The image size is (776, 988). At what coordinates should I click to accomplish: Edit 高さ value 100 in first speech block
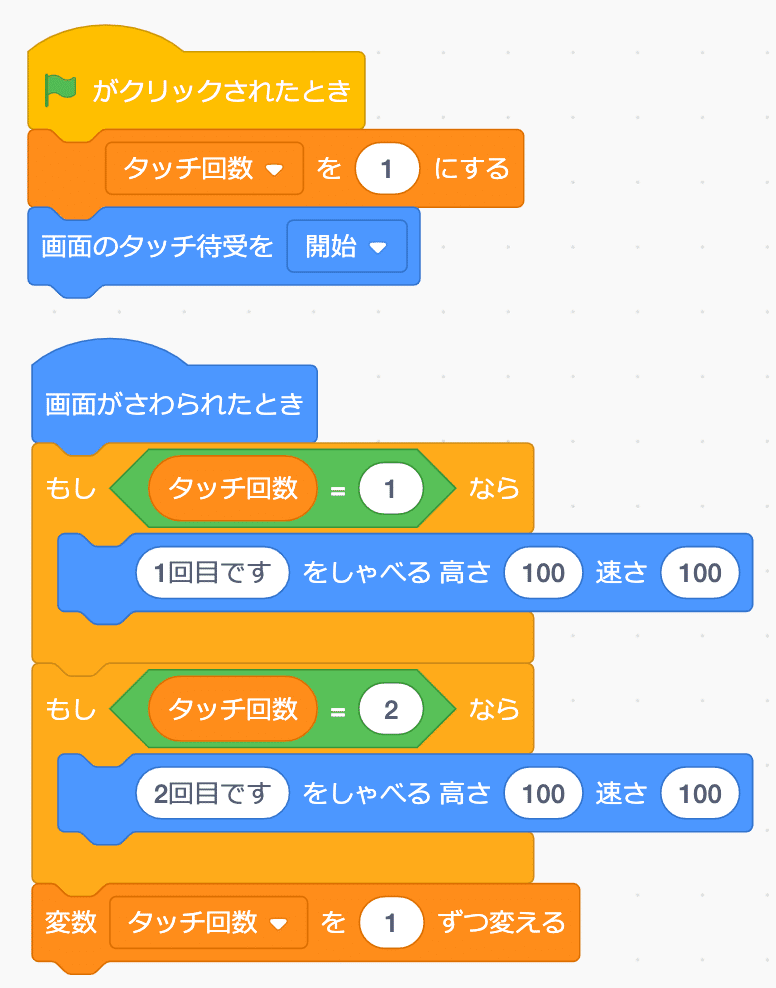coord(543,572)
